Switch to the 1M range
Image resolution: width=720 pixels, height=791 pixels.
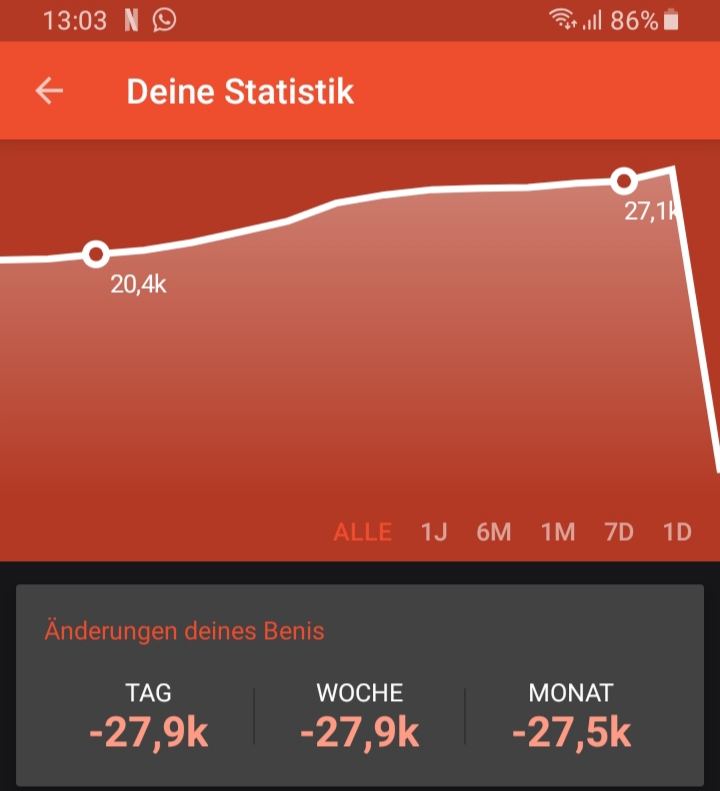[558, 532]
